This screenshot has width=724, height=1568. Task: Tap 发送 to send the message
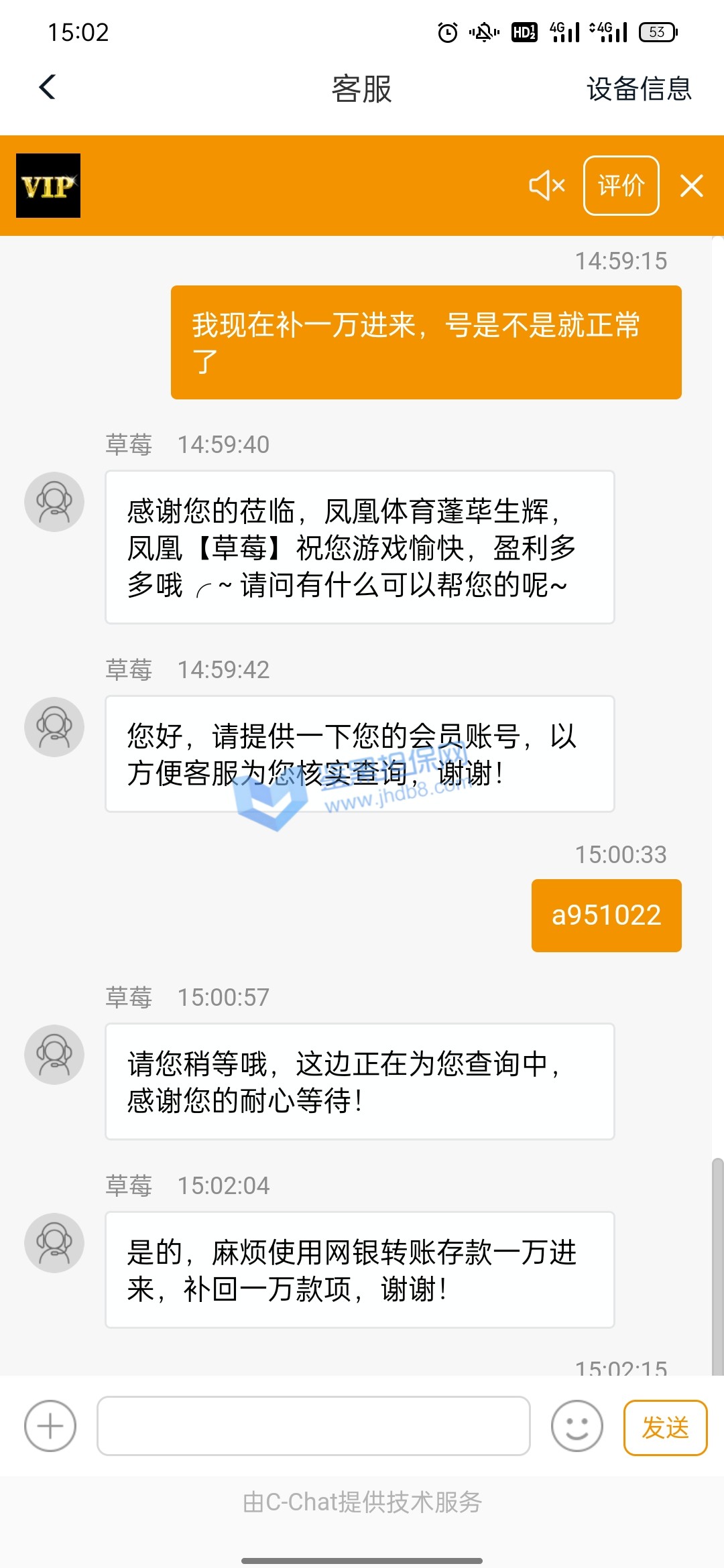(665, 1427)
